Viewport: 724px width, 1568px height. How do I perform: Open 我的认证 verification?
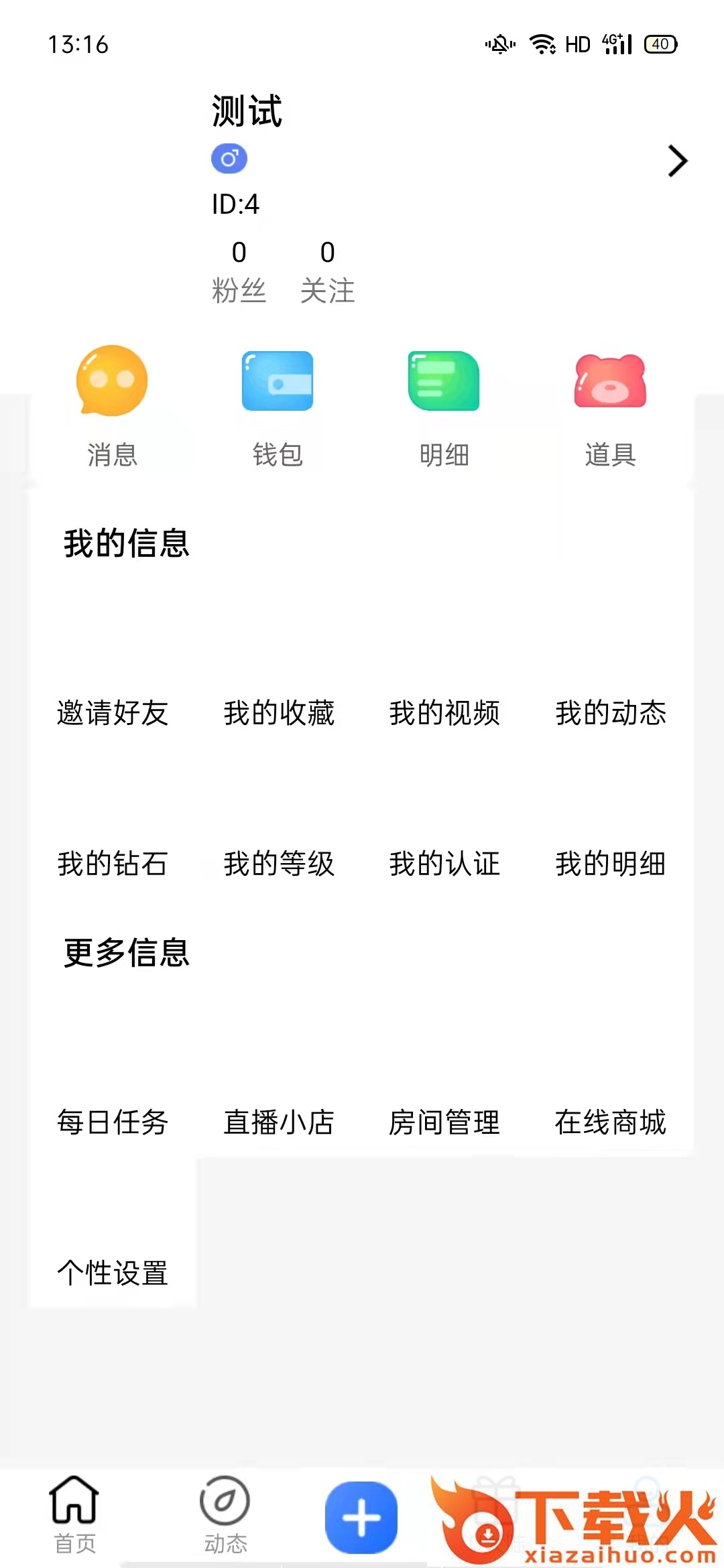(444, 863)
